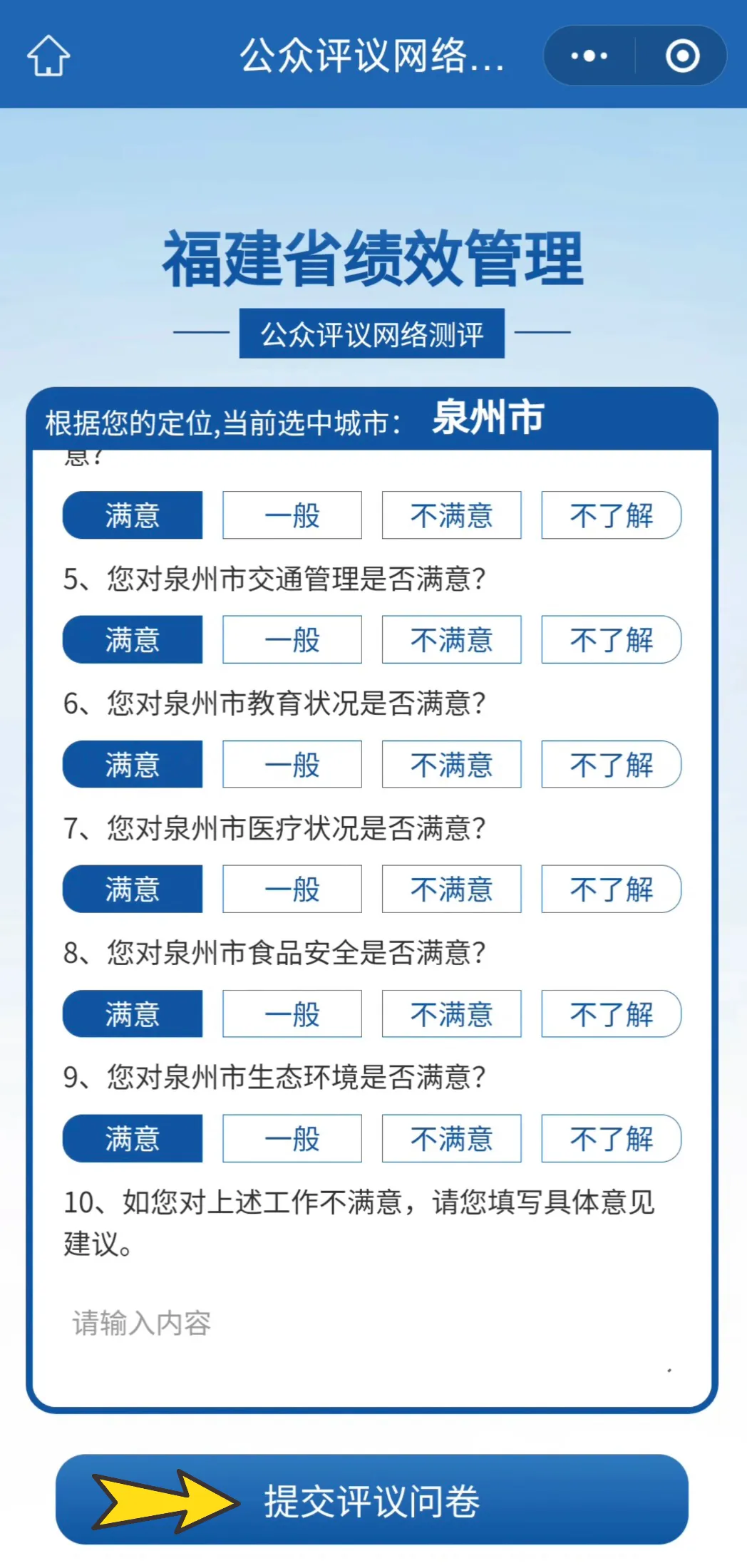Pick 满意 for question 6 教育状况
The image size is (747, 1568).
(133, 764)
